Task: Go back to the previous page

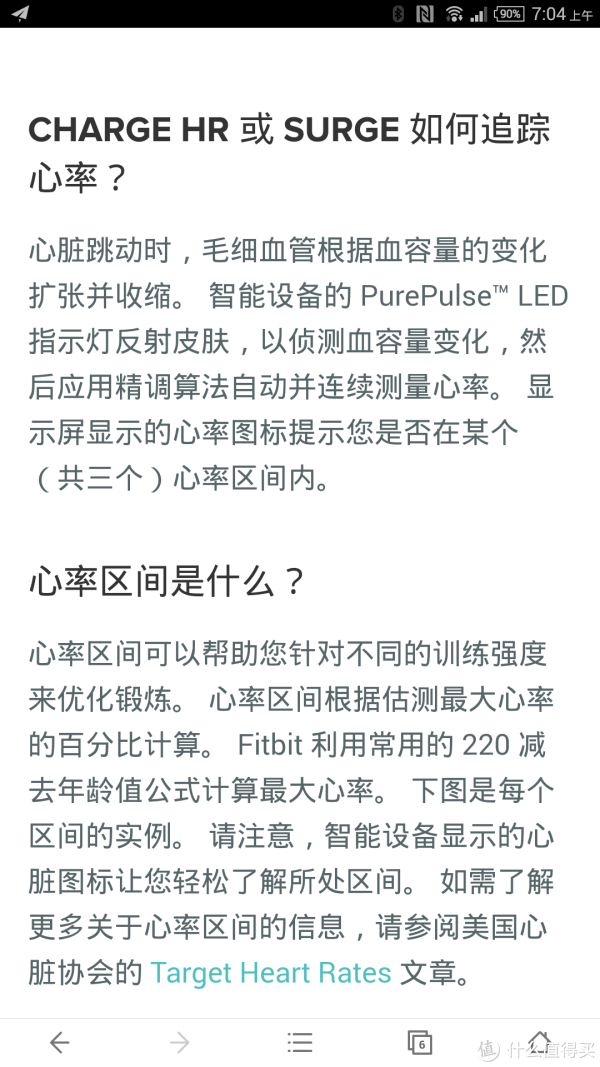Action: (x=60, y=1042)
